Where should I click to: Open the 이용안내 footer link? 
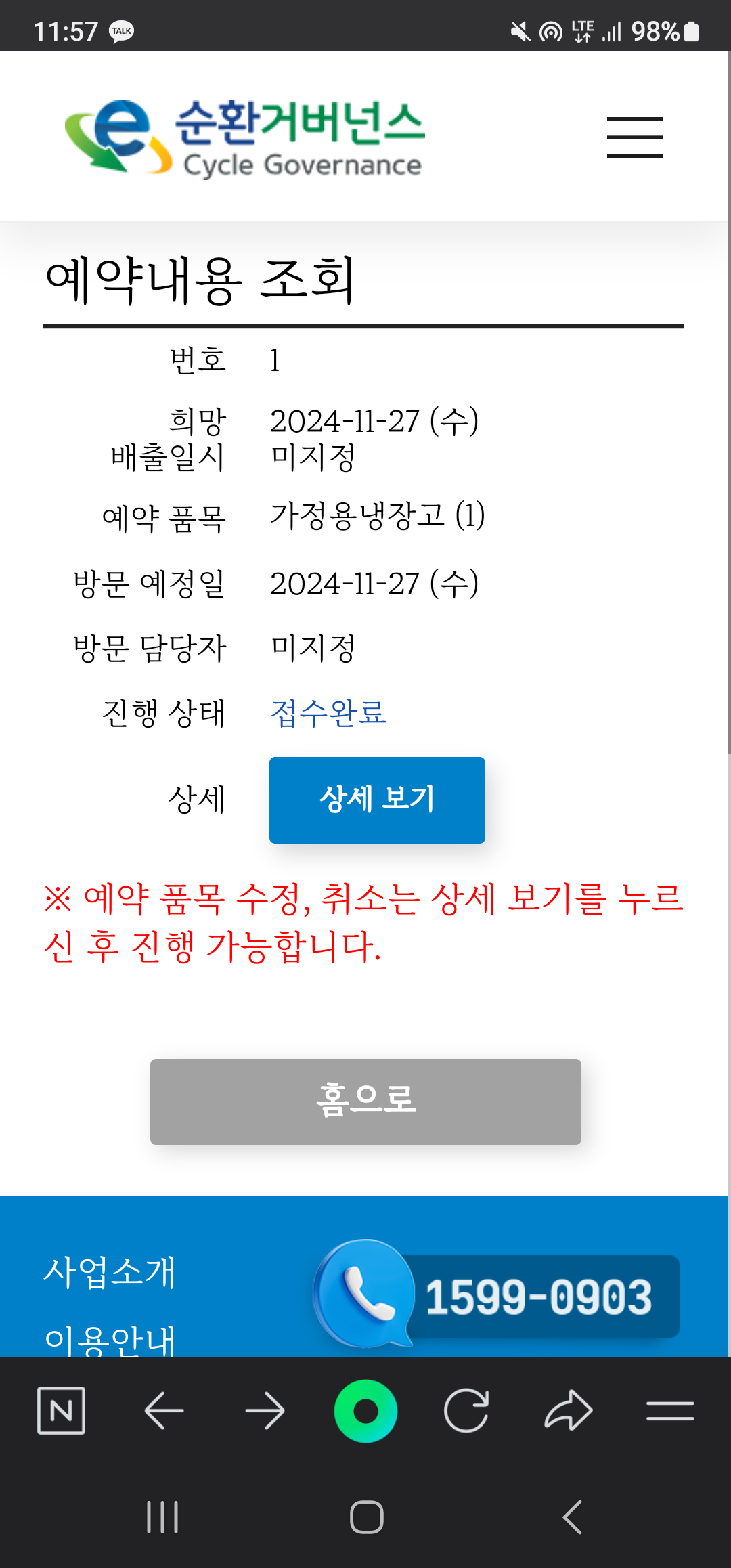pos(110,1339)
